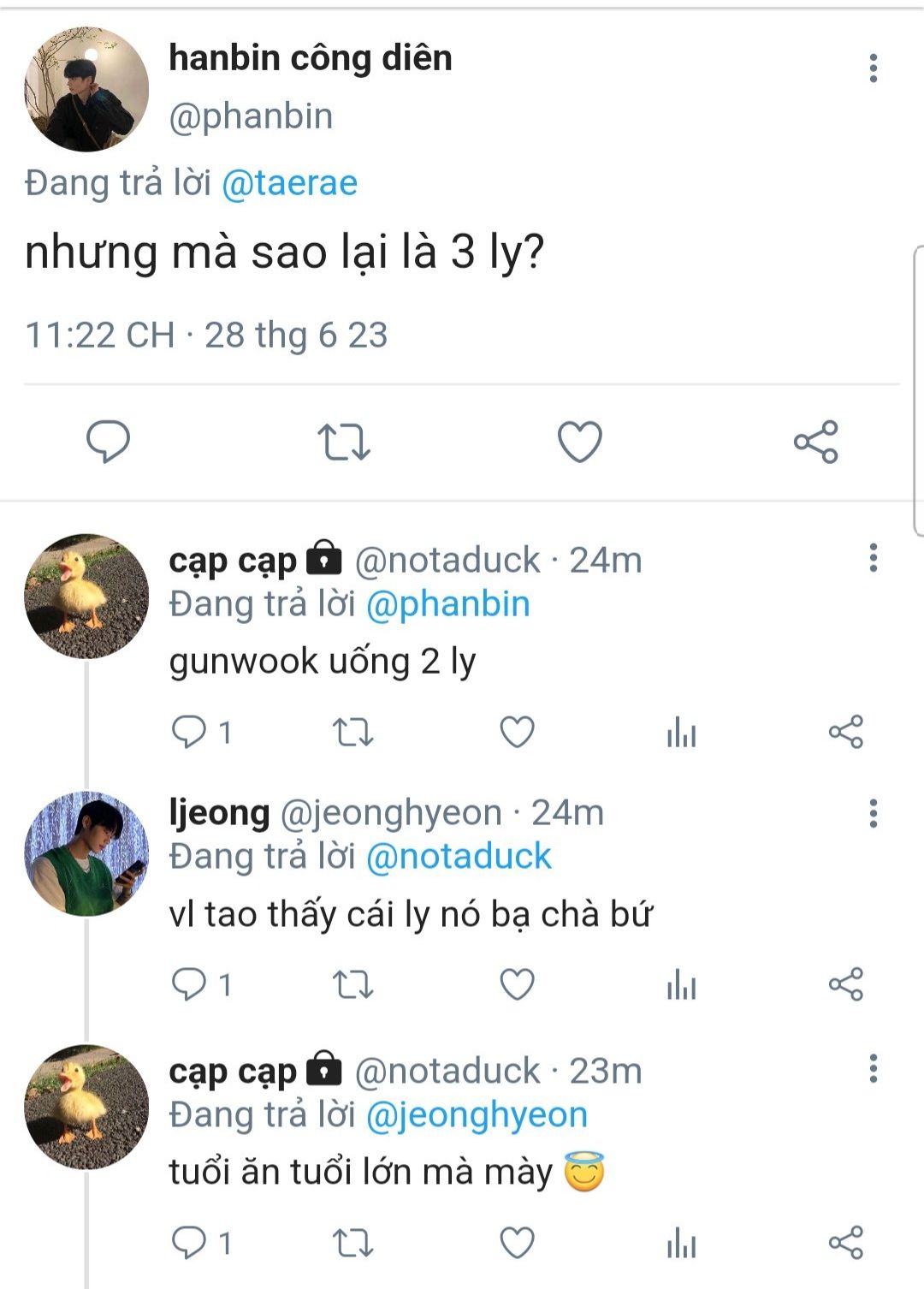Screen dimensions: 924x1289
Task: Like the "tuổi ăn tuổi lớn mà mày" reply
Action: (517, 1243)
